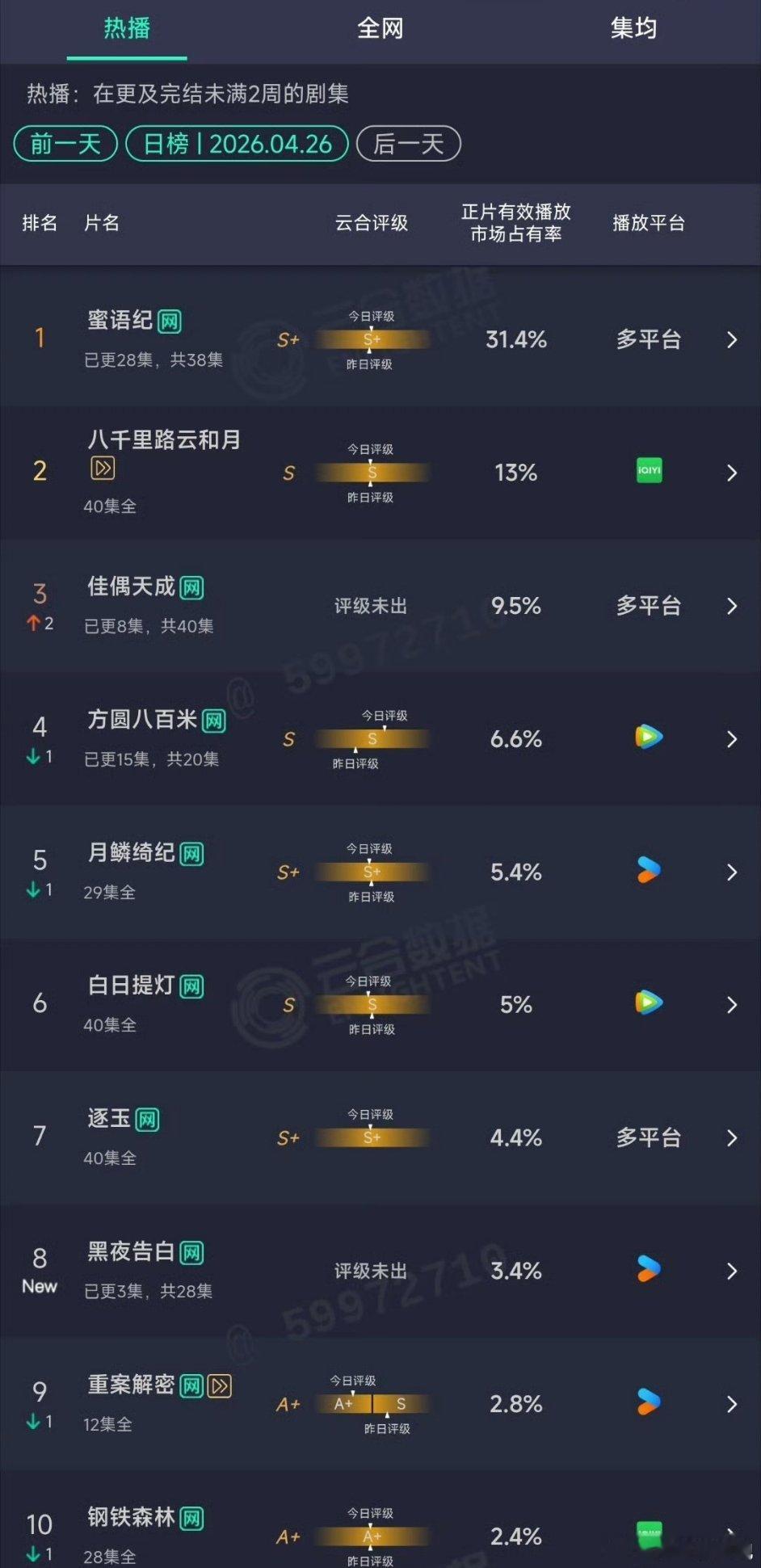Open the arrow at the end of 逐玉 row
Viewport: 761px width, 1568px height.
(732, 1137)
